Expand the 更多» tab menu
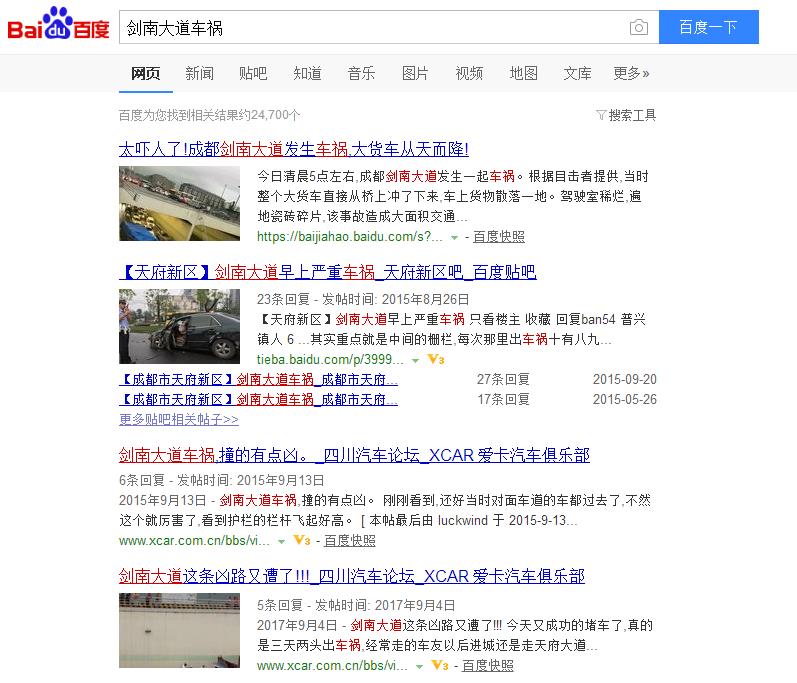Screen dimensions: 797x683 [631, 73]
